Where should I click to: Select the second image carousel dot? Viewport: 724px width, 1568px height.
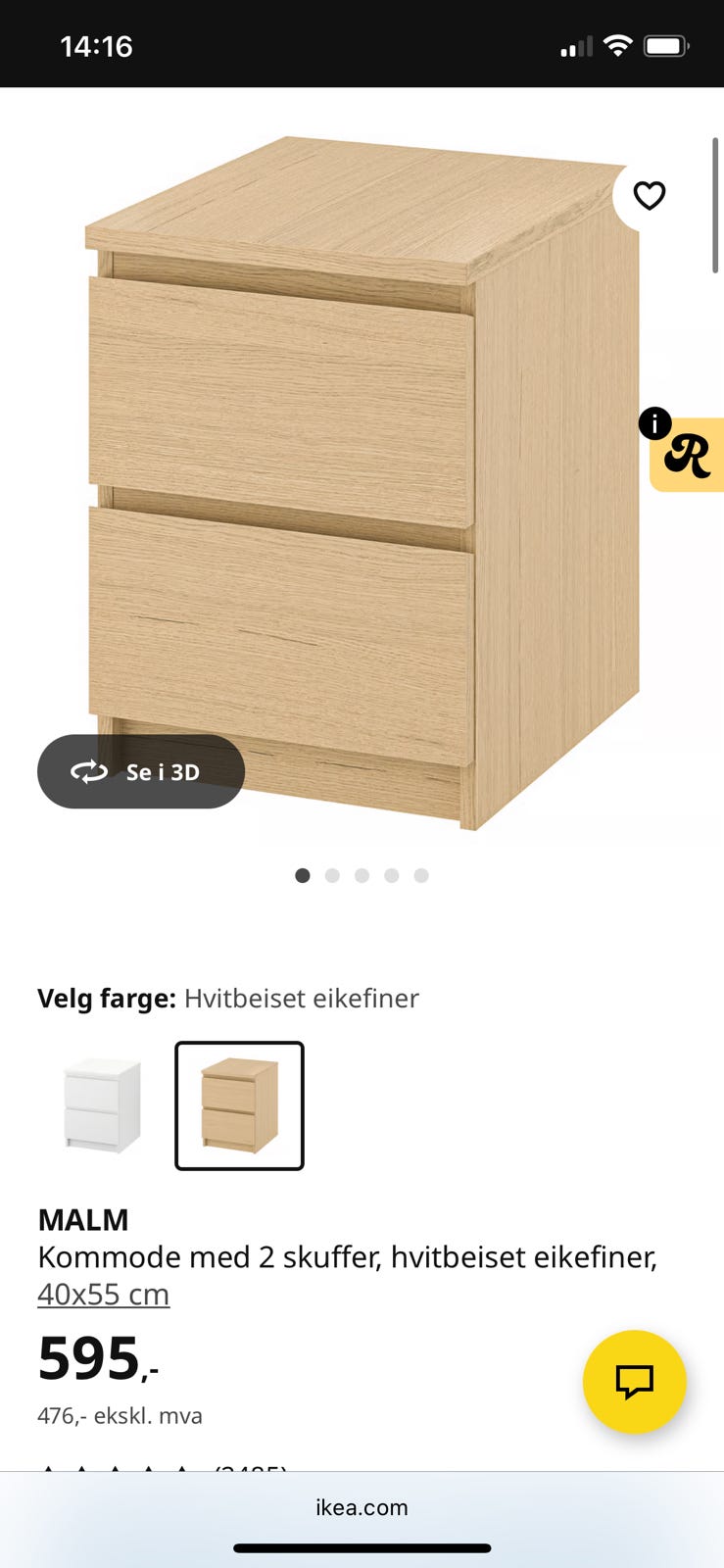pyautogui.click(x=332, y=875)
